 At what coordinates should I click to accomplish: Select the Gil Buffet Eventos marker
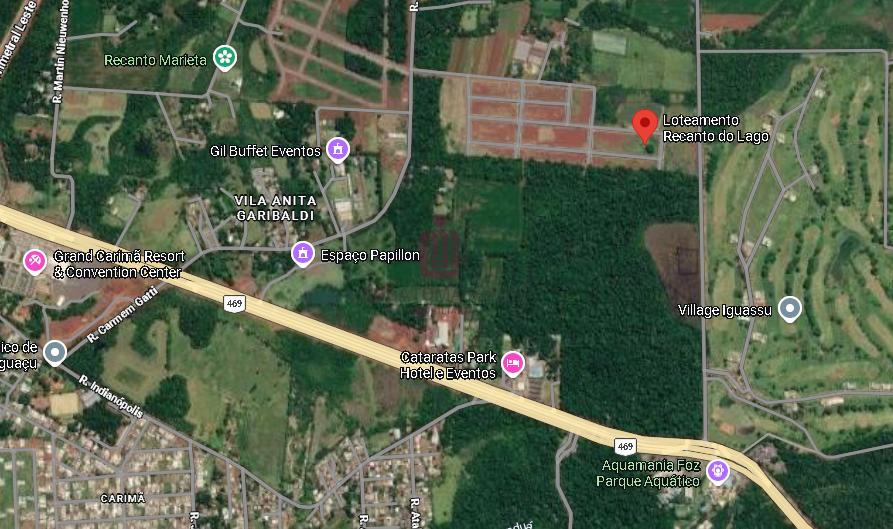pyautogui.click(x=338, y=151)
